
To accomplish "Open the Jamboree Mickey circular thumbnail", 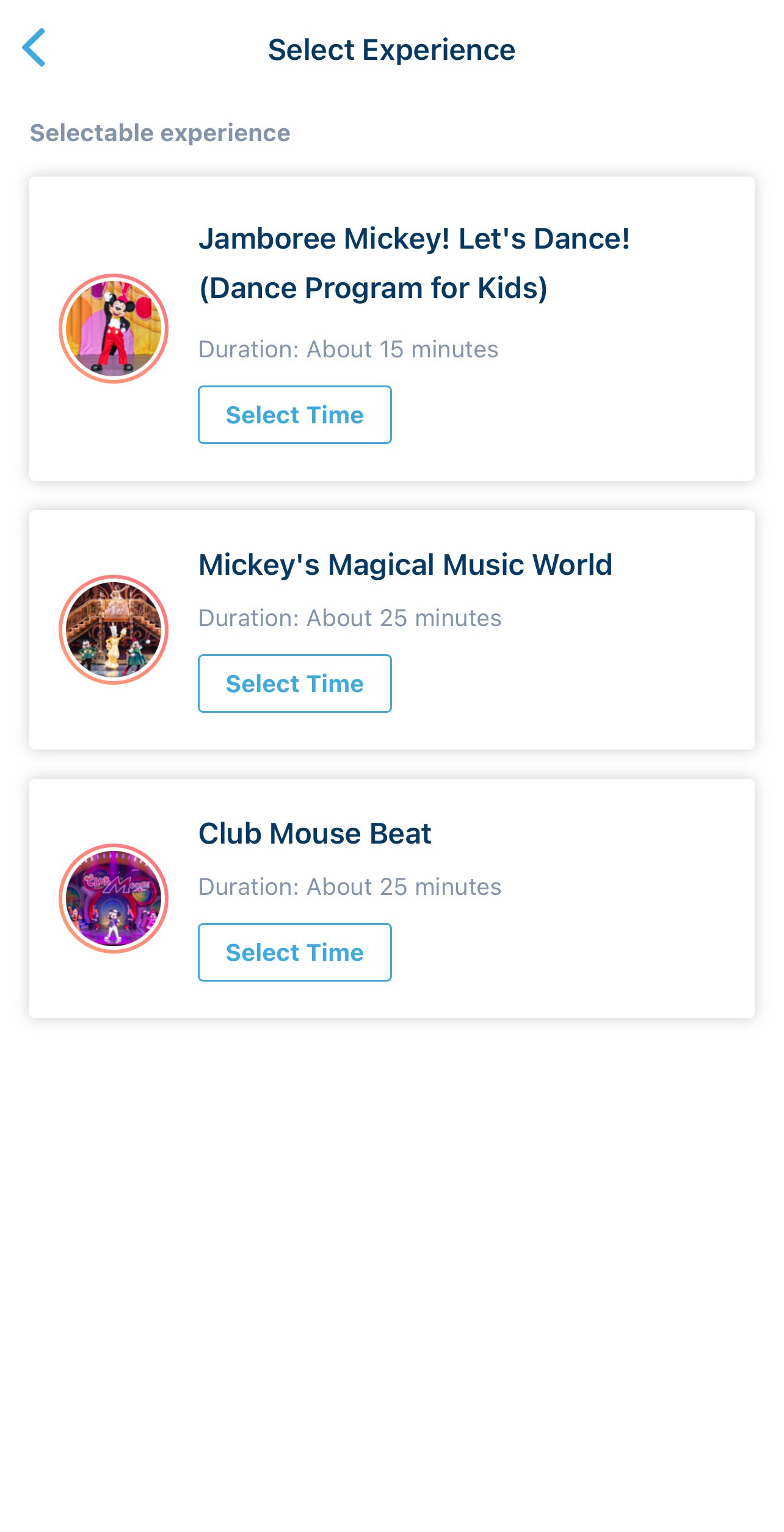I will coord(112,328).
